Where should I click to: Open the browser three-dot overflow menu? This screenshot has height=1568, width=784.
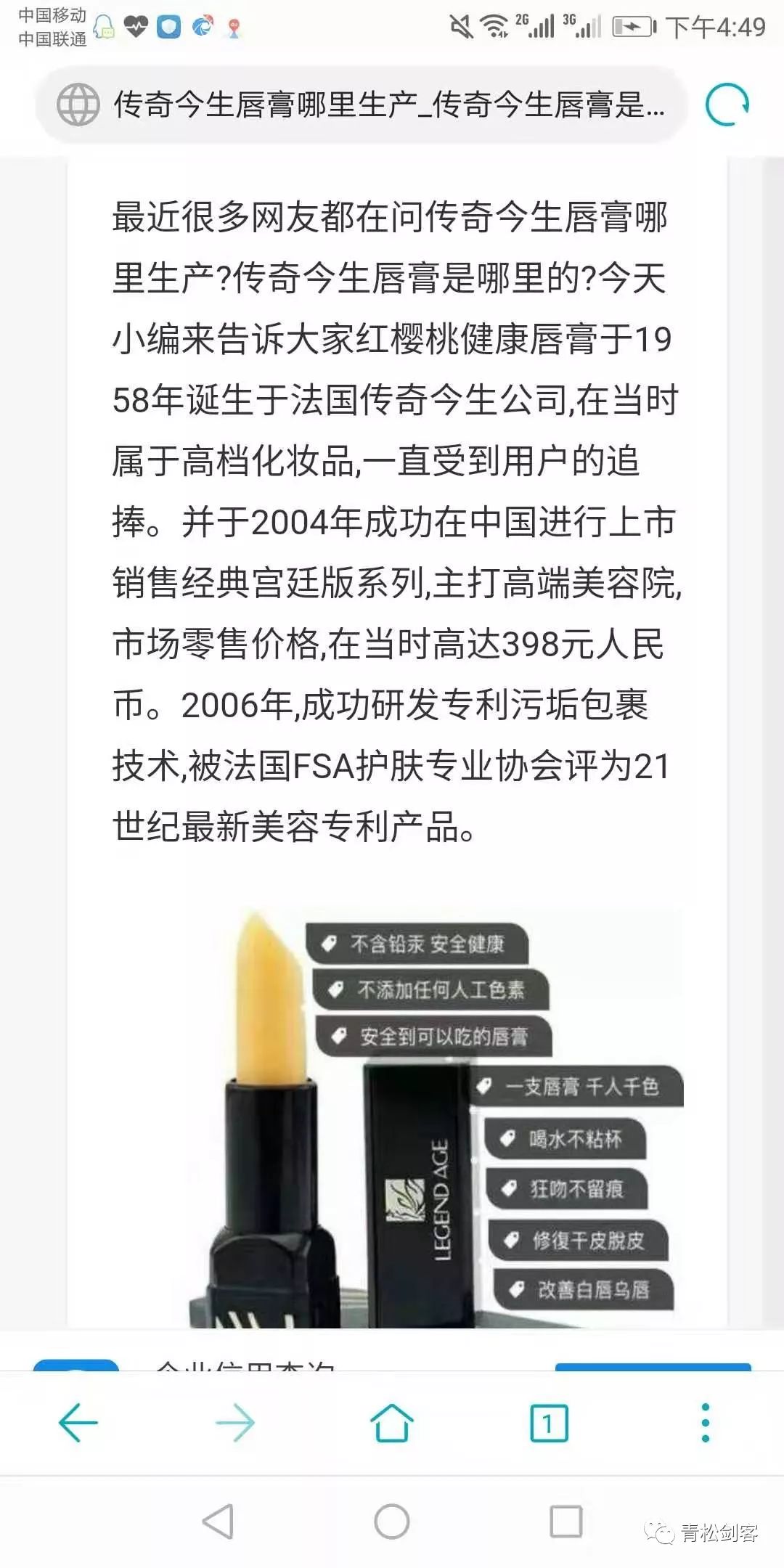705,1422
